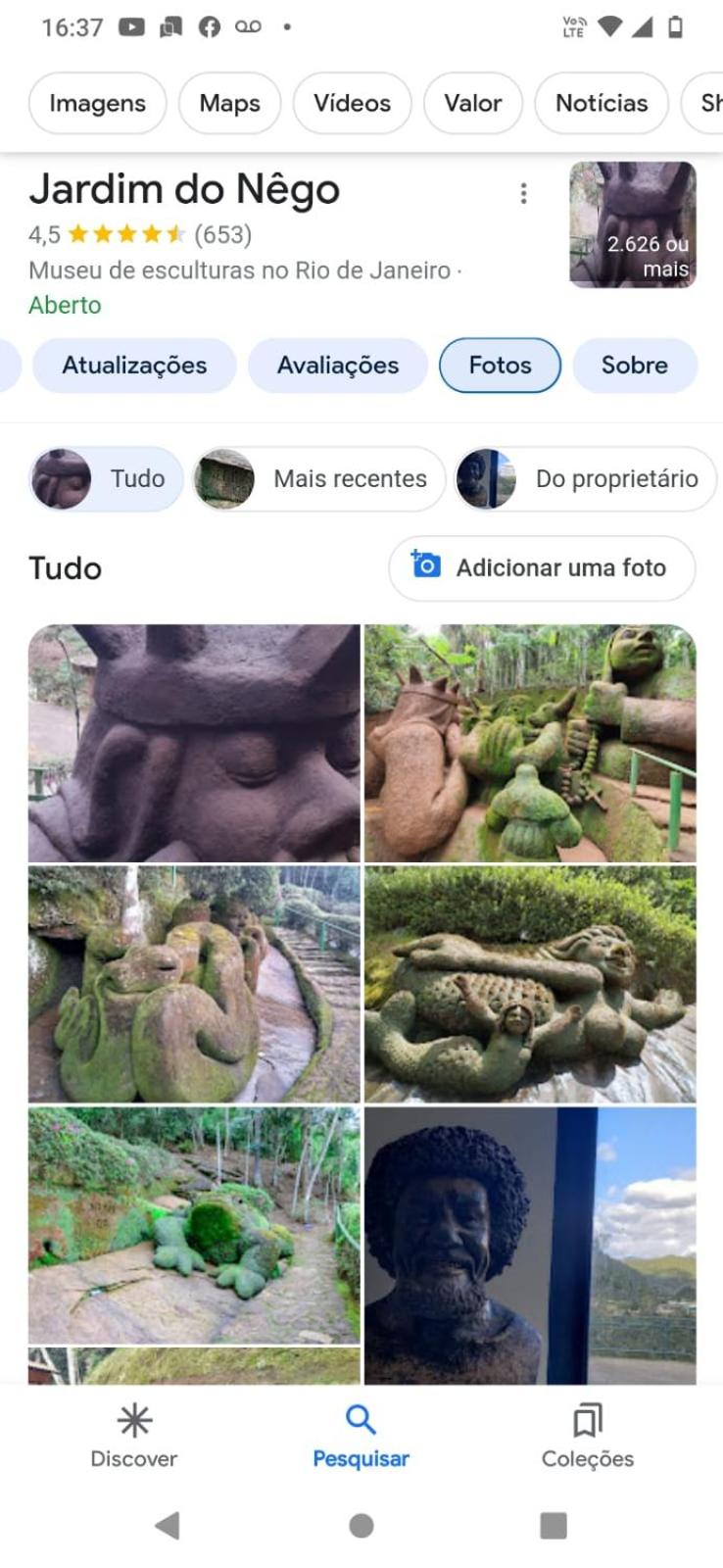
Task: Select the Maps filter chip
Action: (x=229, y=103)
